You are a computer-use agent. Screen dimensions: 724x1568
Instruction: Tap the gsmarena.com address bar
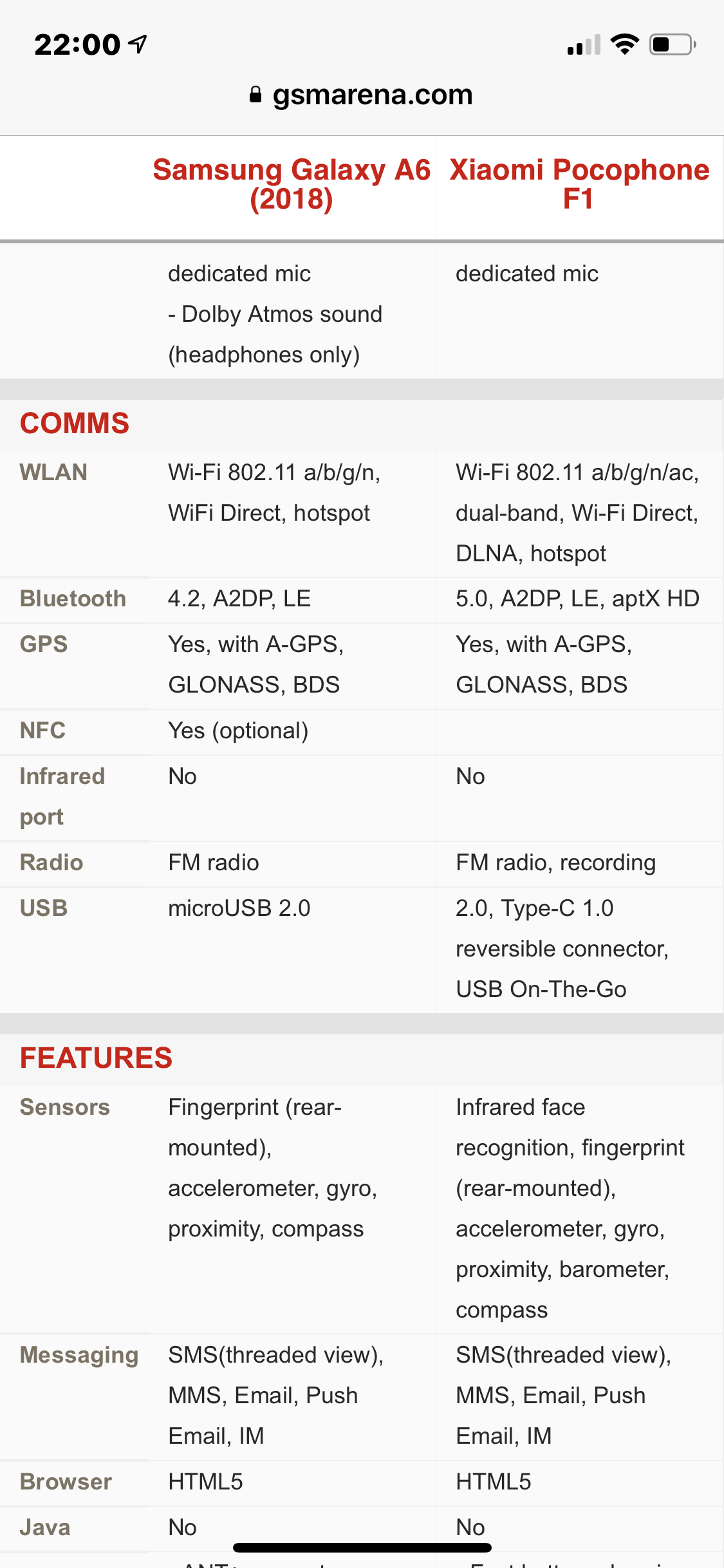click(362, 95)
